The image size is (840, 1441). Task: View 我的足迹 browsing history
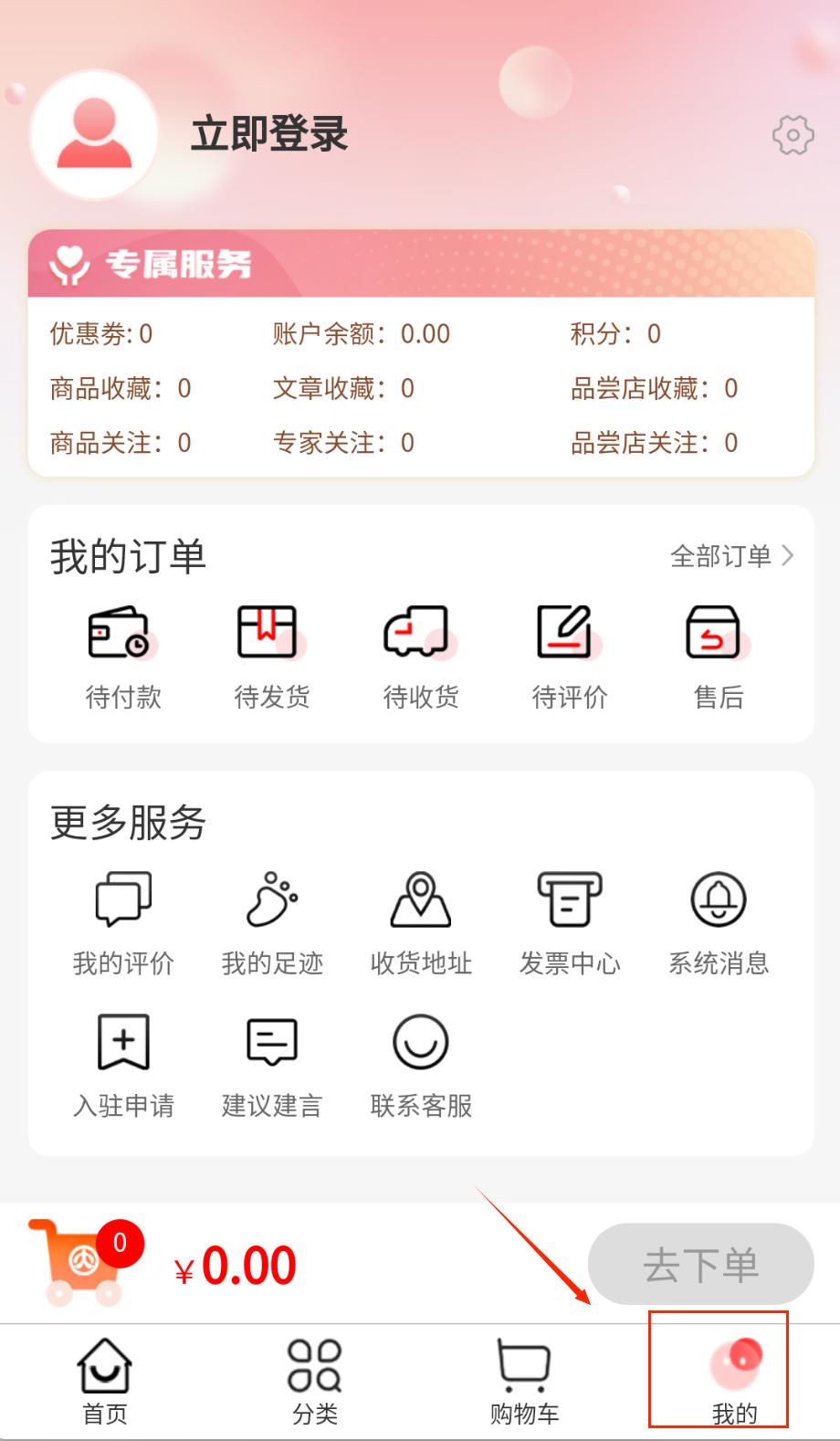coord(271,922)
